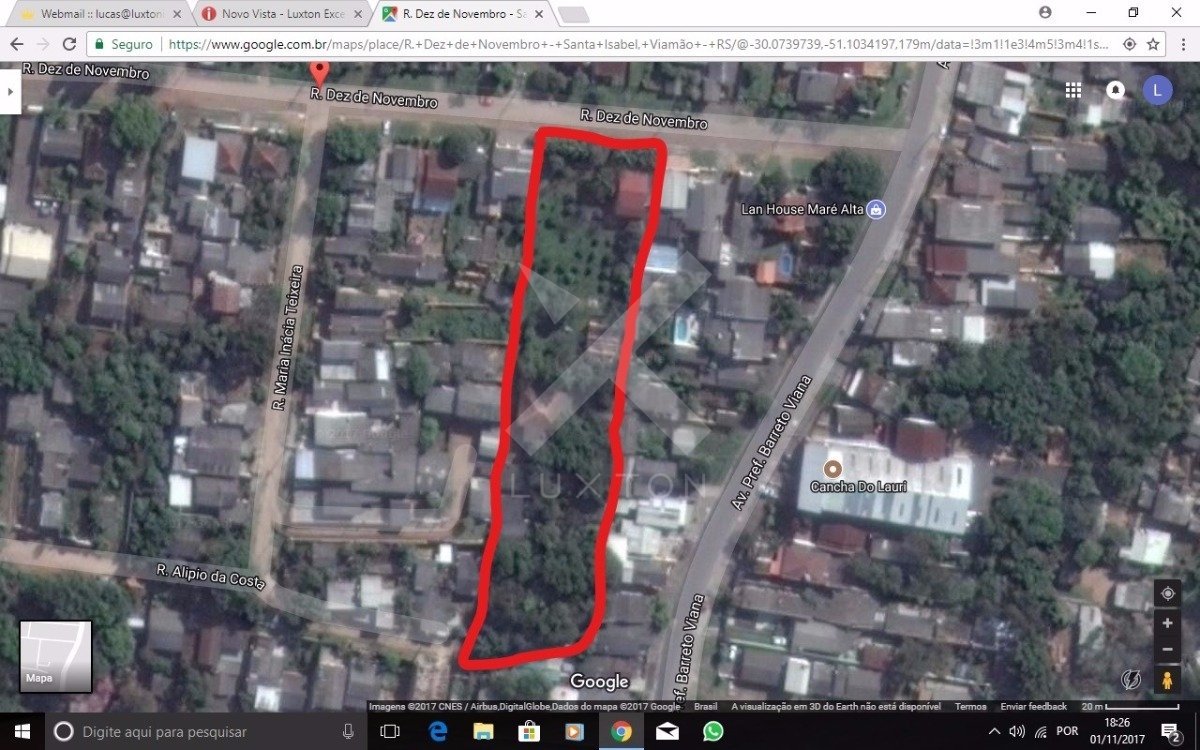This screenshot has width=1200, height=750.
Task: Switch to the Mapa map view
Action: tap(55, 656)
